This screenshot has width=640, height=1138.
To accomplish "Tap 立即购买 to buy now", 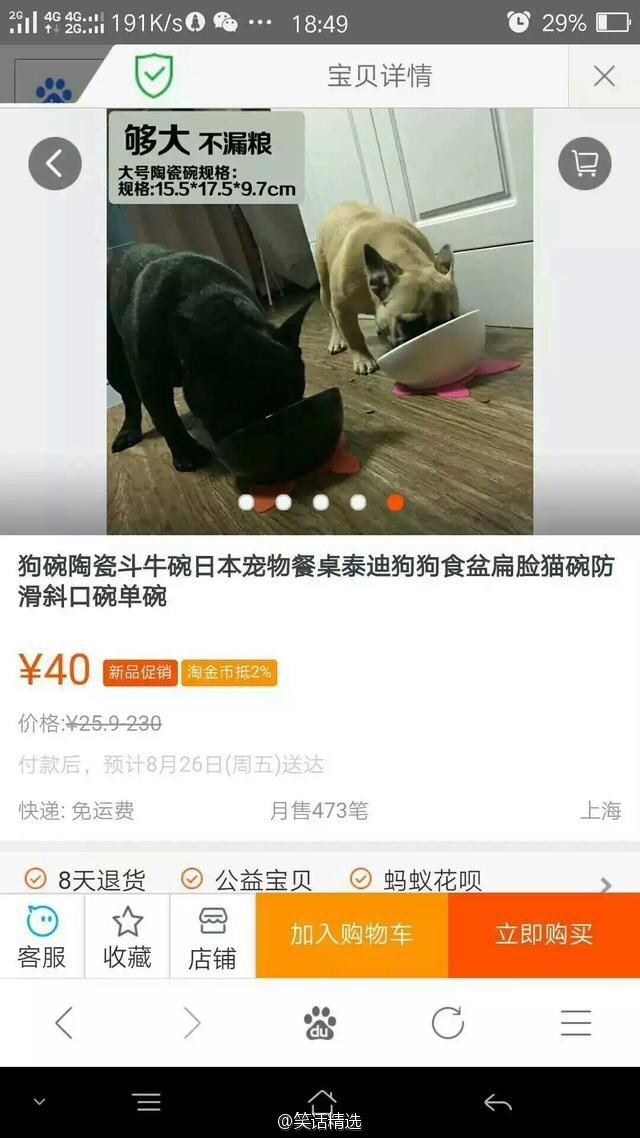I will [544, 935].
